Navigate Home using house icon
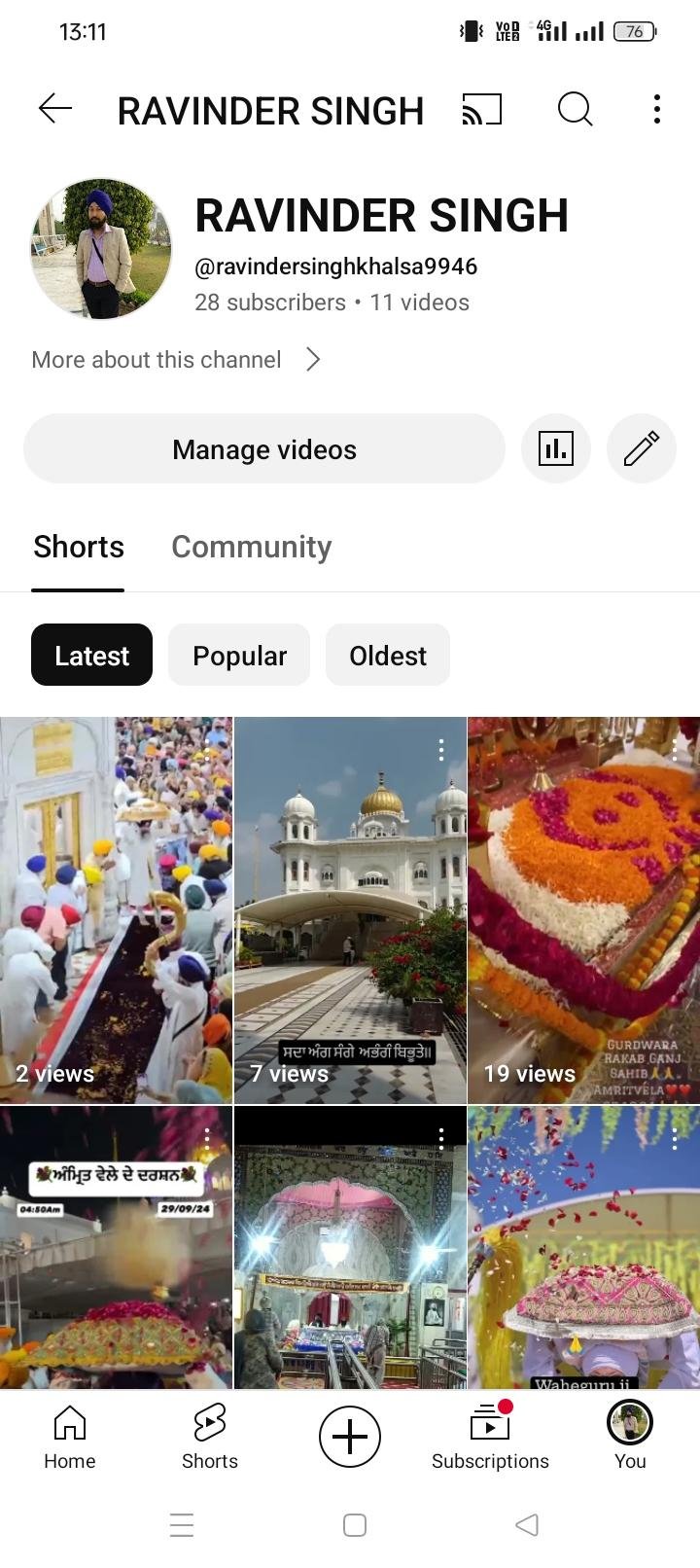This screenshot has height=1568, width=700. (69, 1438)
